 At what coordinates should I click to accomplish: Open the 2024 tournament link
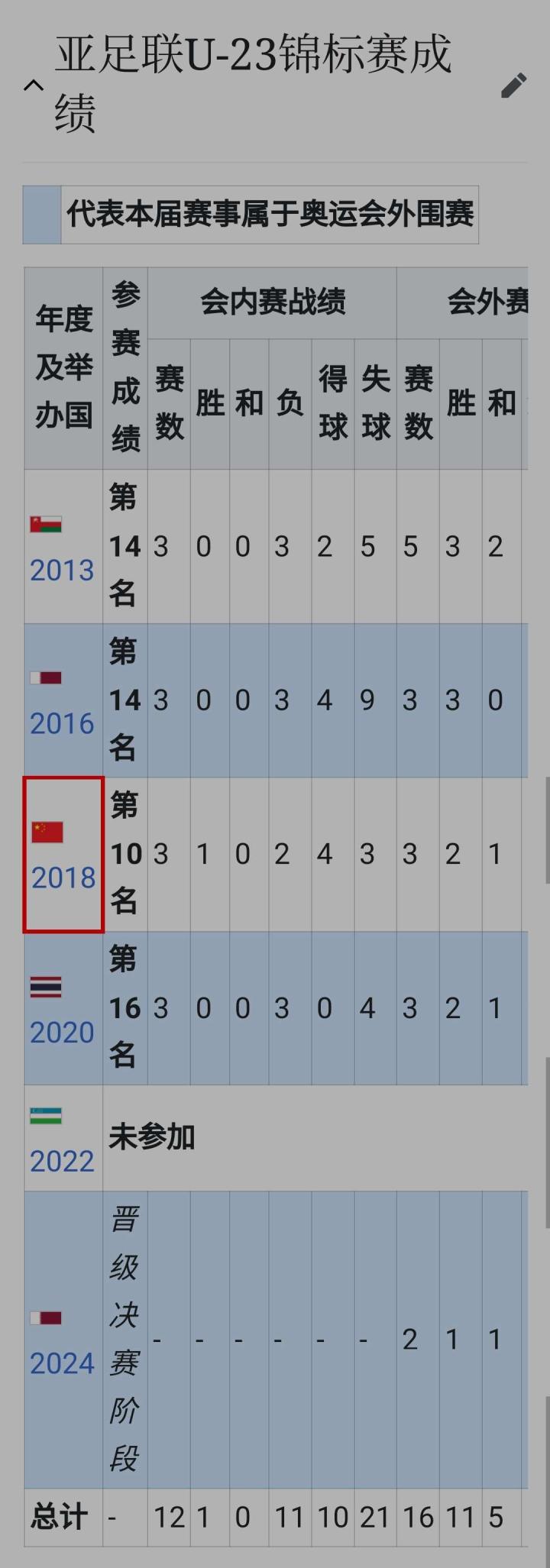pyautogui.click(x=62, y=1363)
